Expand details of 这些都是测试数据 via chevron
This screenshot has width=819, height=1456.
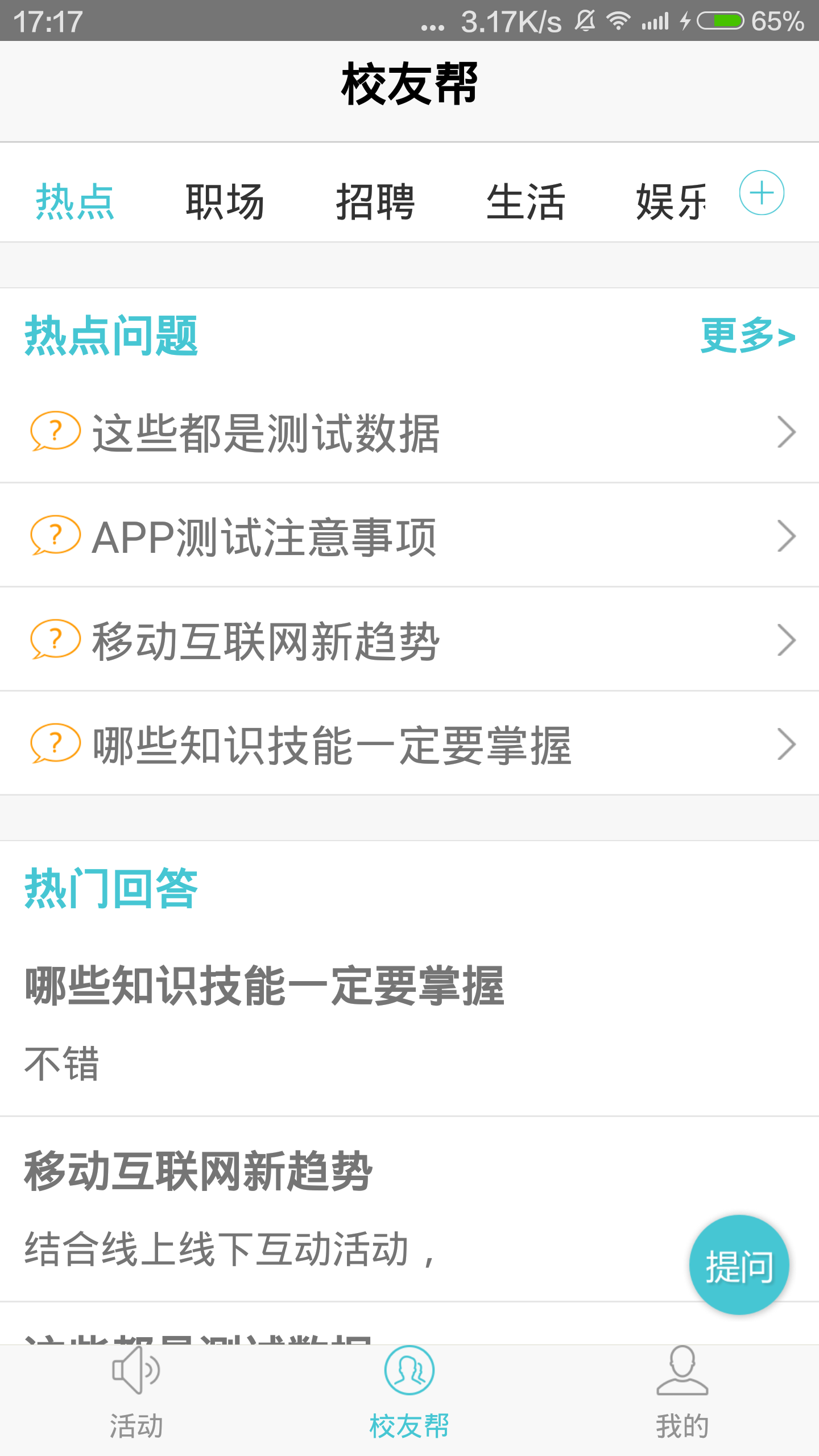pos(788,432)
